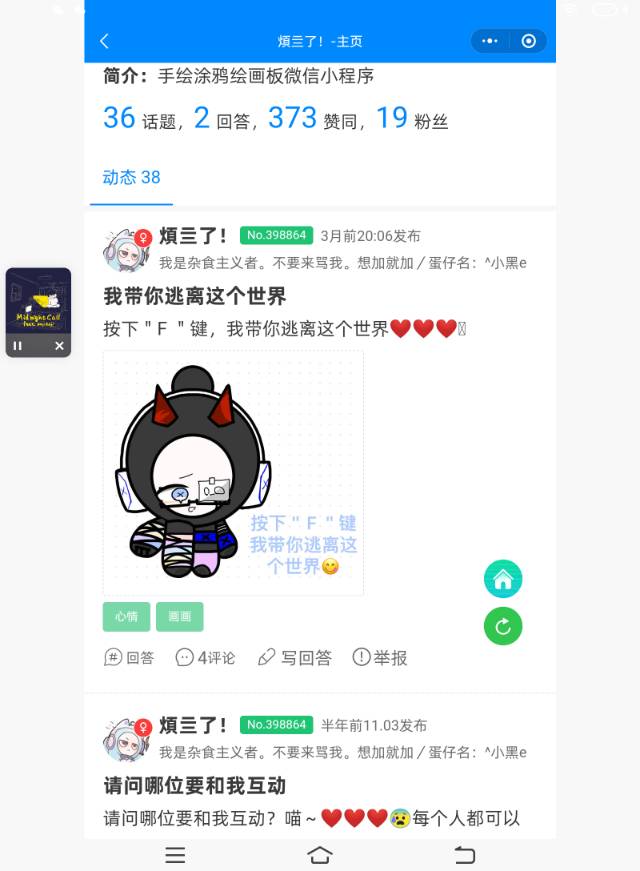
Task: View the 4评论 comments
Action: pyautogui.click(x=205, y=657)
